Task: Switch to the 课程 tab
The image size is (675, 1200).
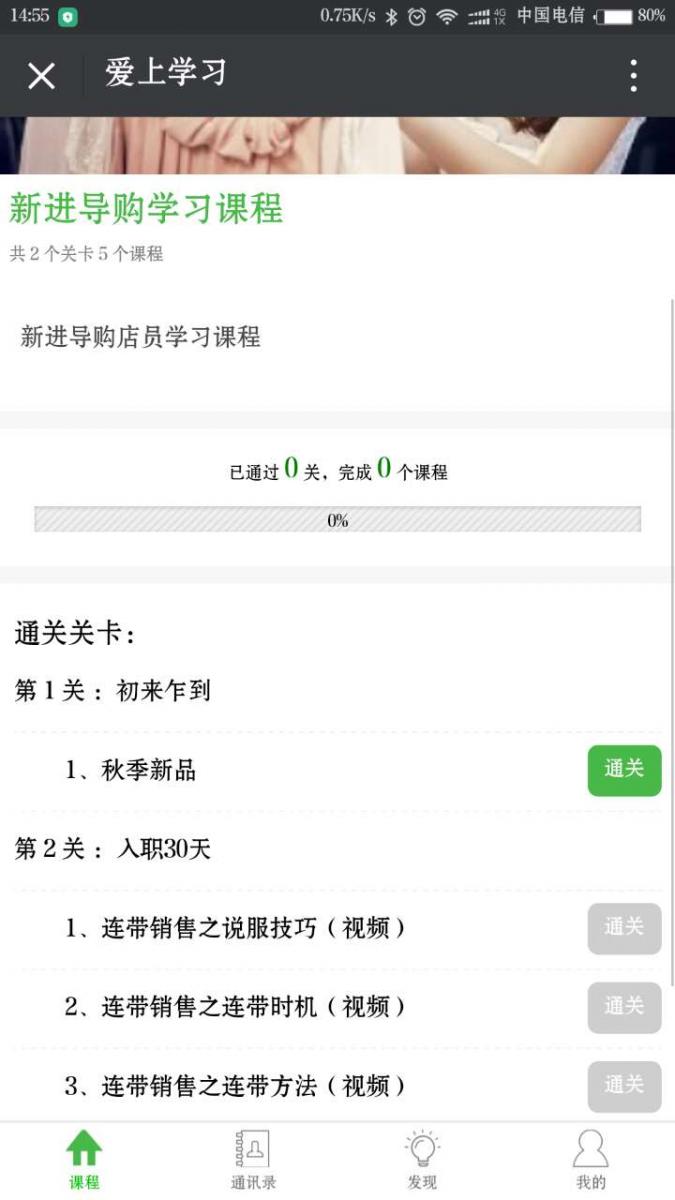Action: click(84, 1160)
